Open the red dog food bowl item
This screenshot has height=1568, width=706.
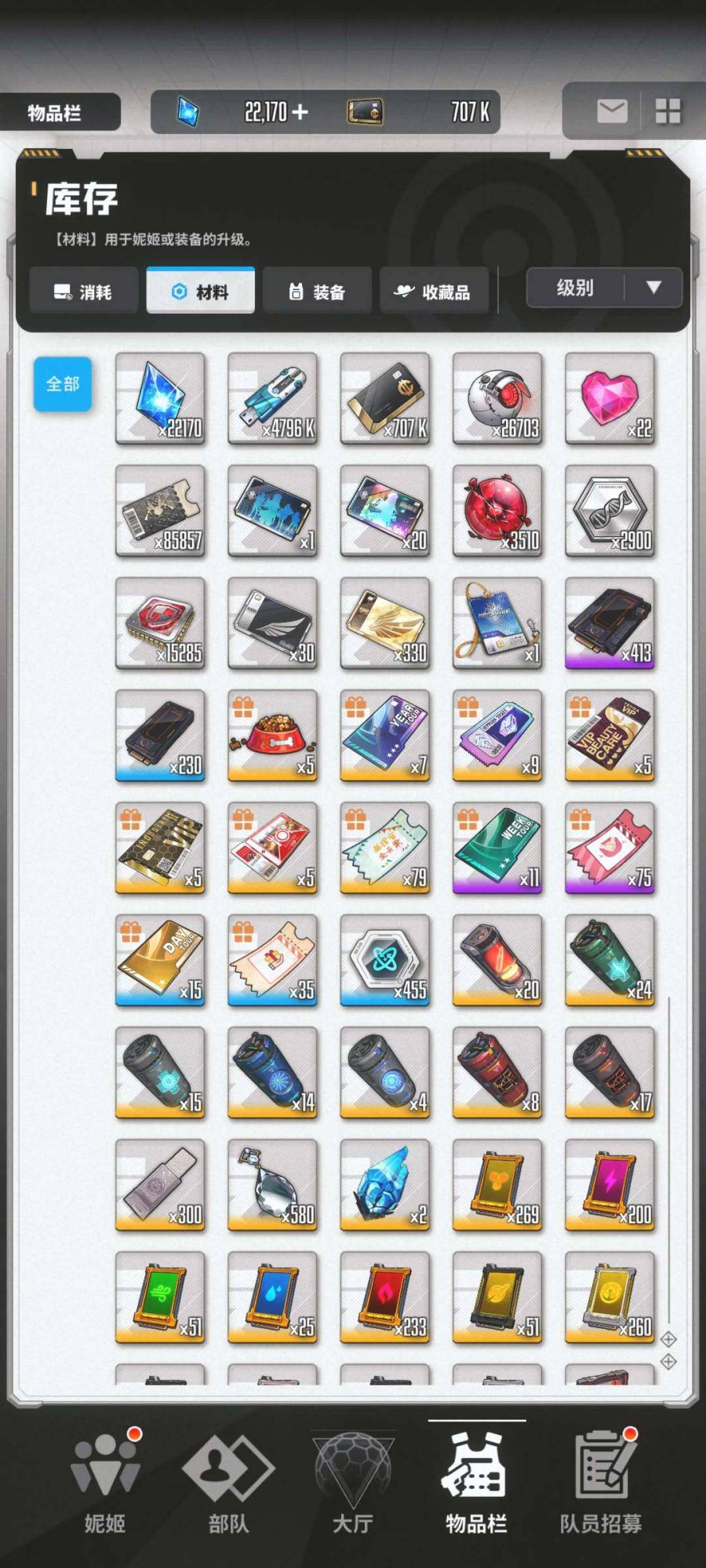coord(273,735)
